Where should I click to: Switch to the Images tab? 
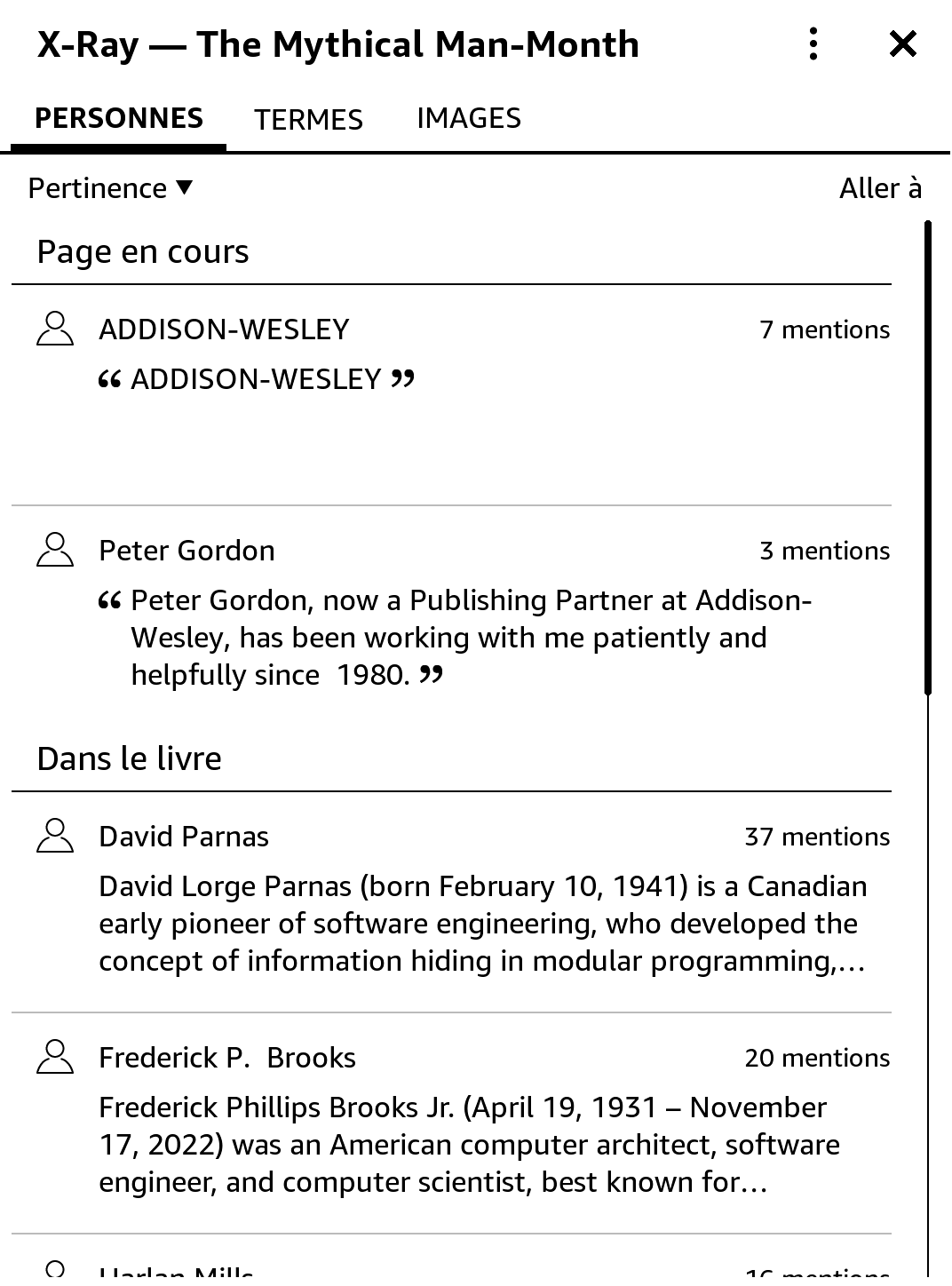pos(468,118)
